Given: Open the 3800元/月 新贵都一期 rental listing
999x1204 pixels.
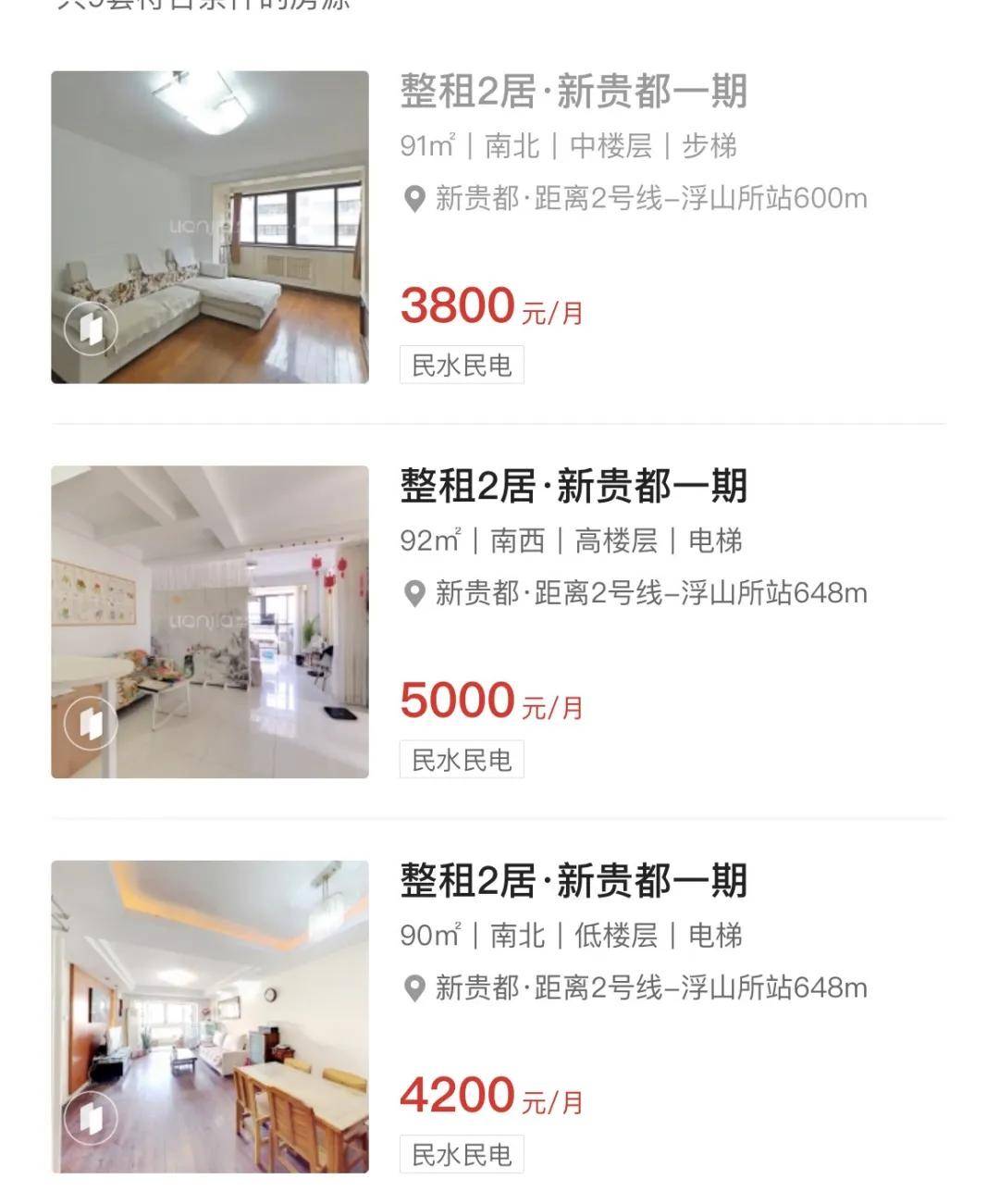Looking at the screenshot, I should point(573,92).
